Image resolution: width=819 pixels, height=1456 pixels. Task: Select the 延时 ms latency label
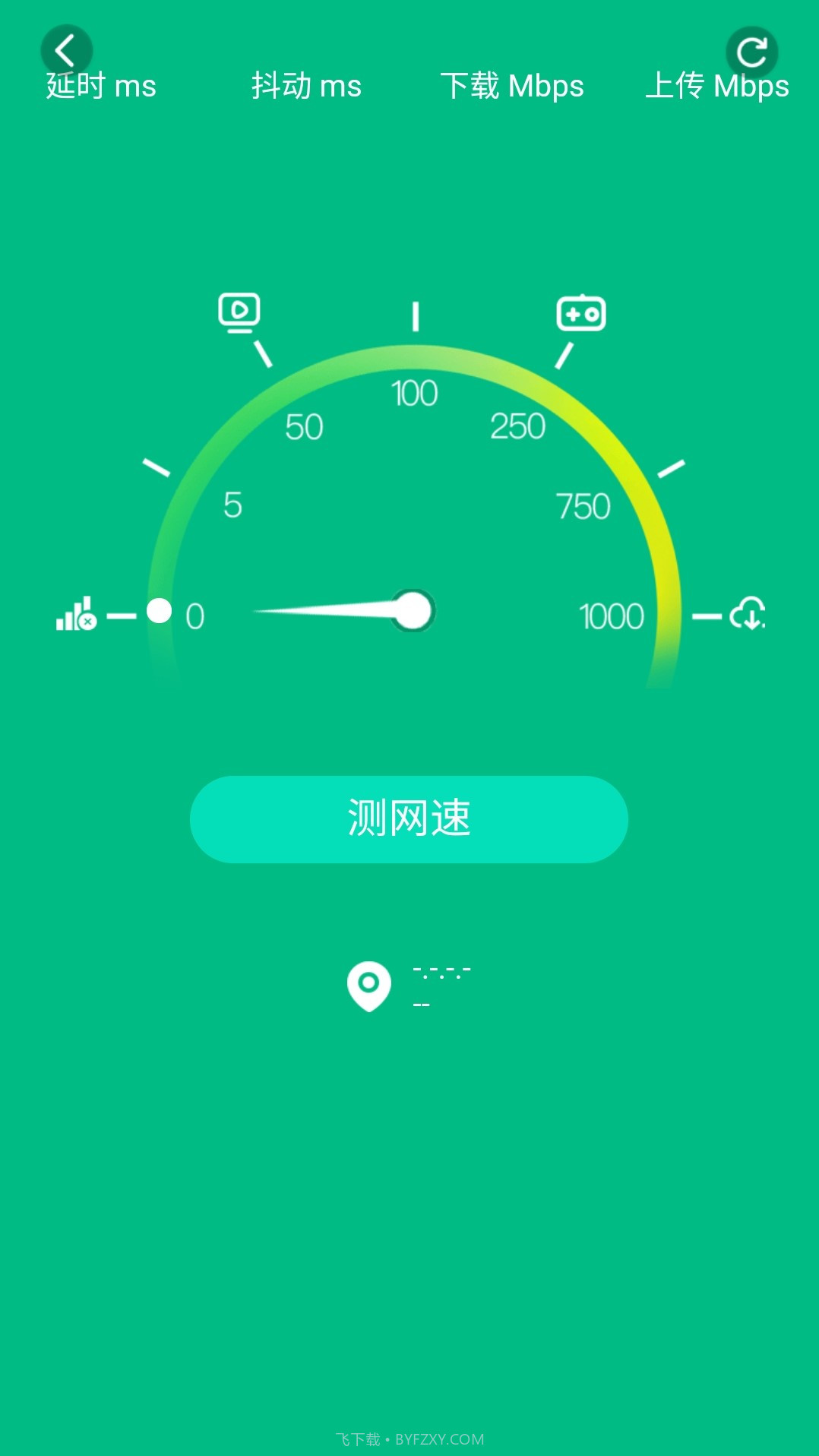click(x=100, y=86)
